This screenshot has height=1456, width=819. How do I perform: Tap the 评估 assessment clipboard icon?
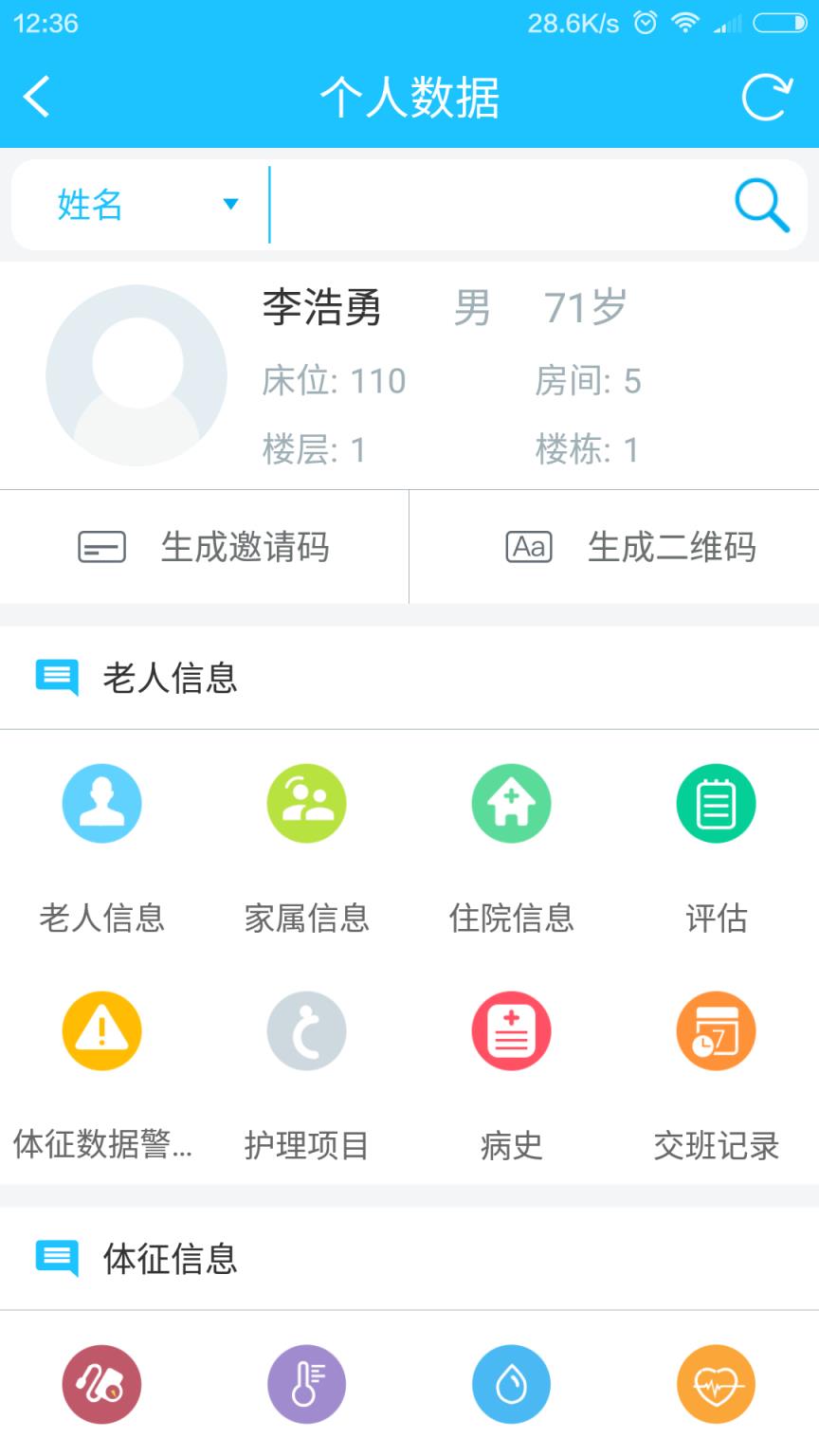(716, 803)
